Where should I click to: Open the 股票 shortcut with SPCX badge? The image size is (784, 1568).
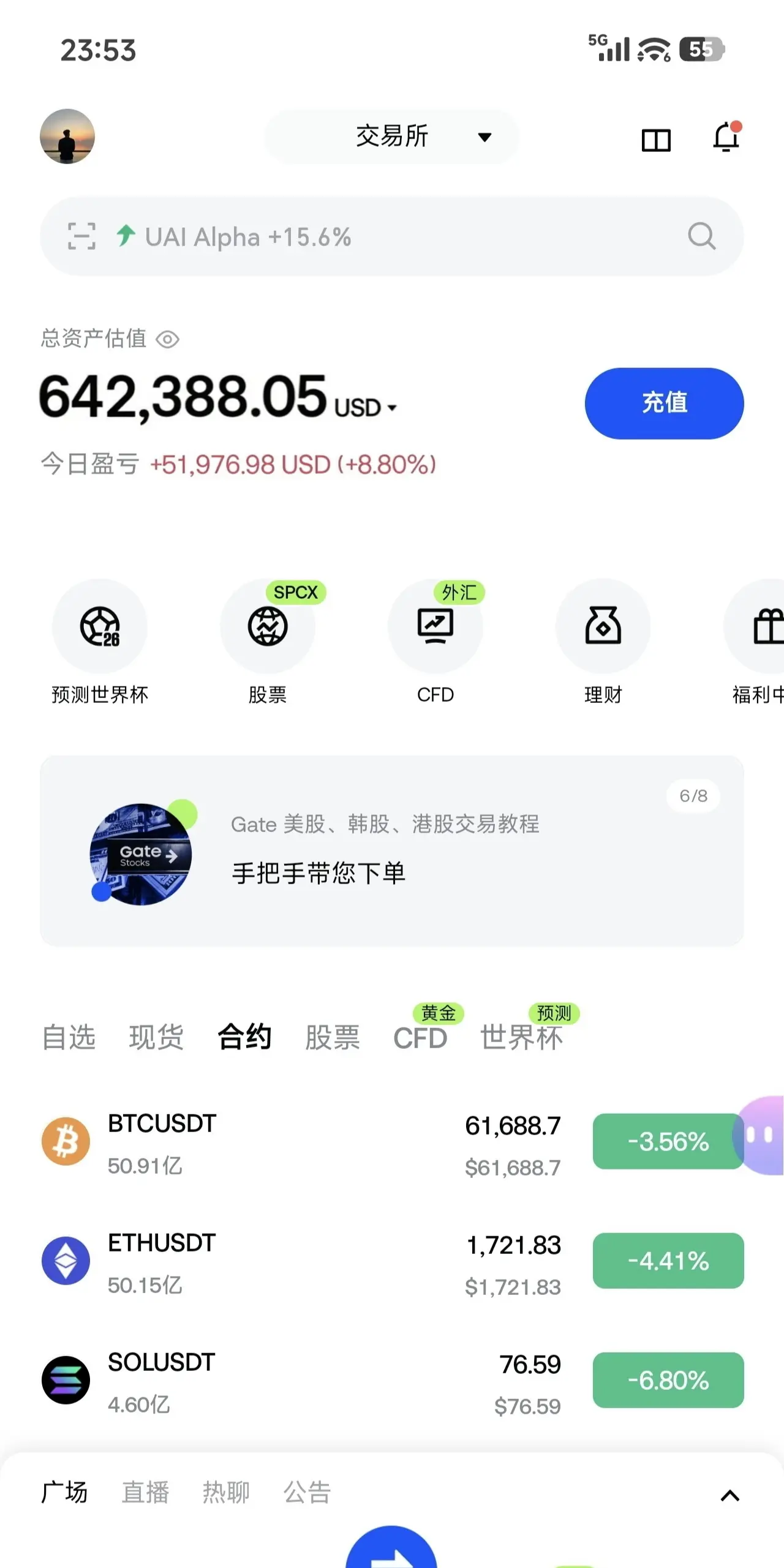pos(268,642)
